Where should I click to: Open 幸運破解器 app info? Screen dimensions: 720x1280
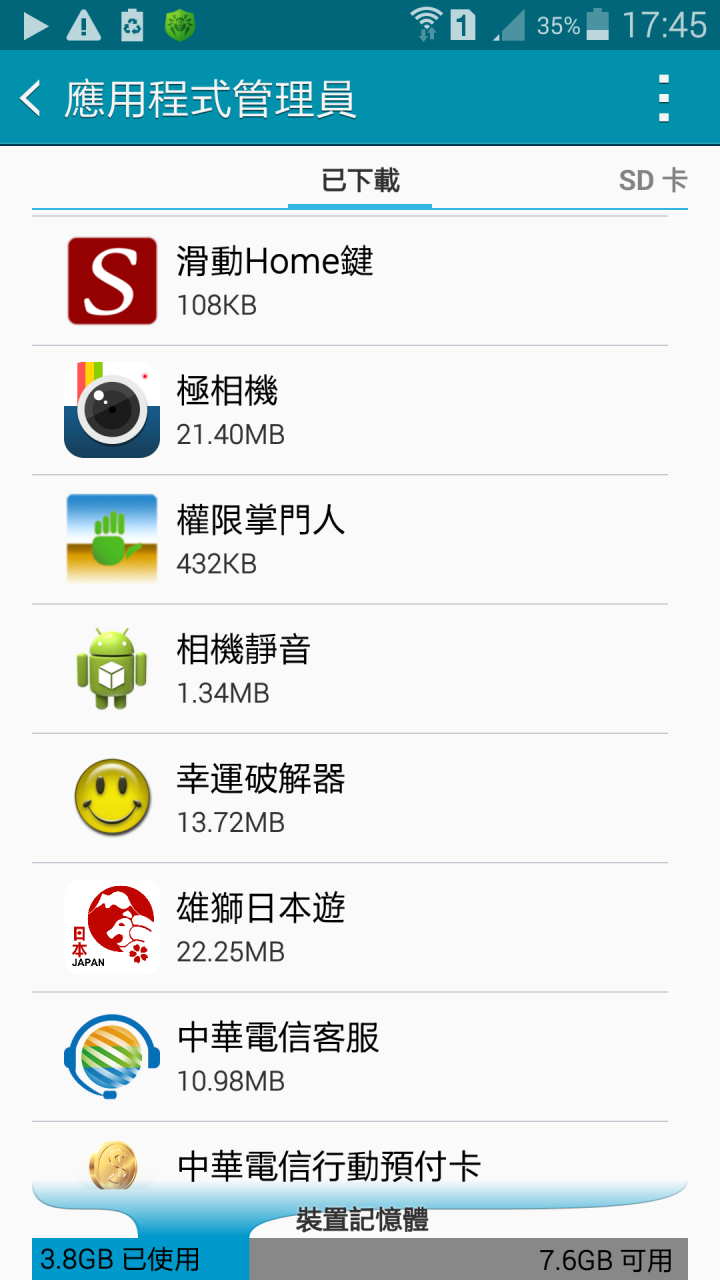350,798
